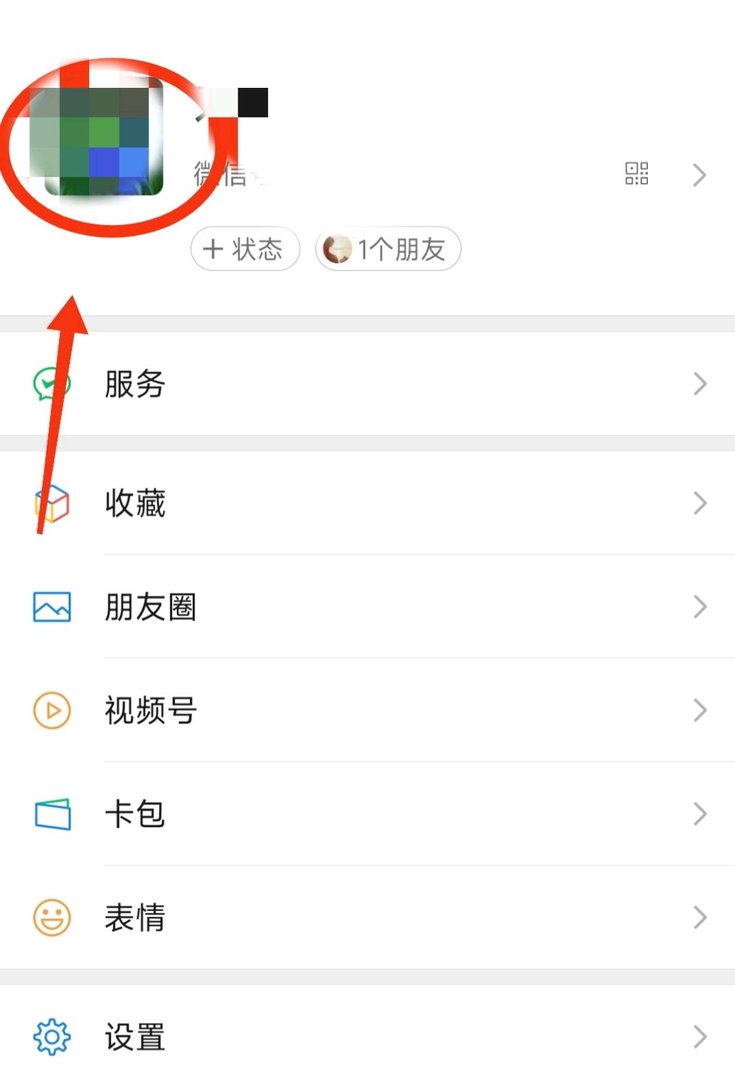This screenshot has width=735, height=1080.
Task: Click the 朋友圈 Moments picture icon
Action: [48, 607]
